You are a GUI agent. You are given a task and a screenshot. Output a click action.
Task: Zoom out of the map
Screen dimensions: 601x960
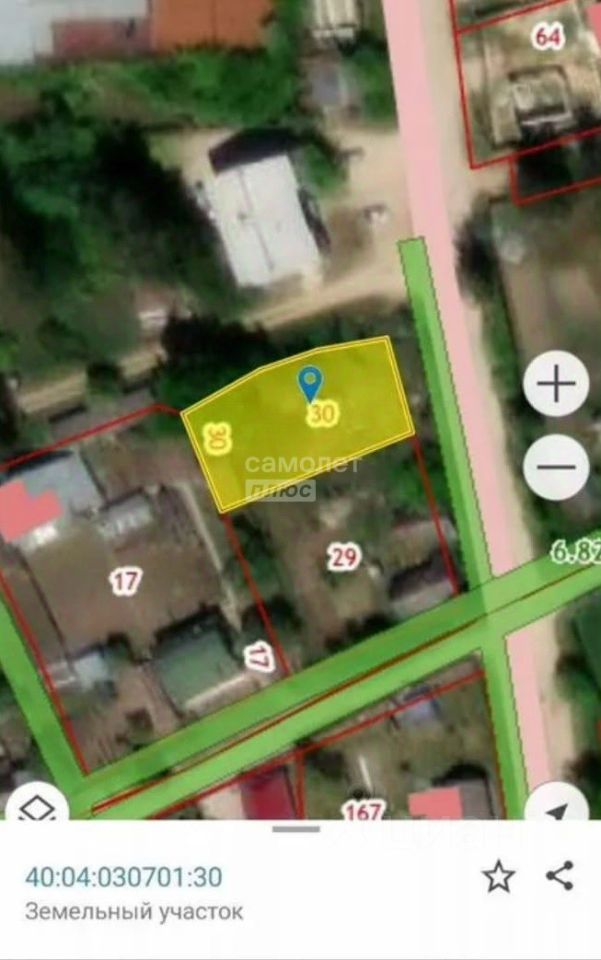(x=556, y=467)
